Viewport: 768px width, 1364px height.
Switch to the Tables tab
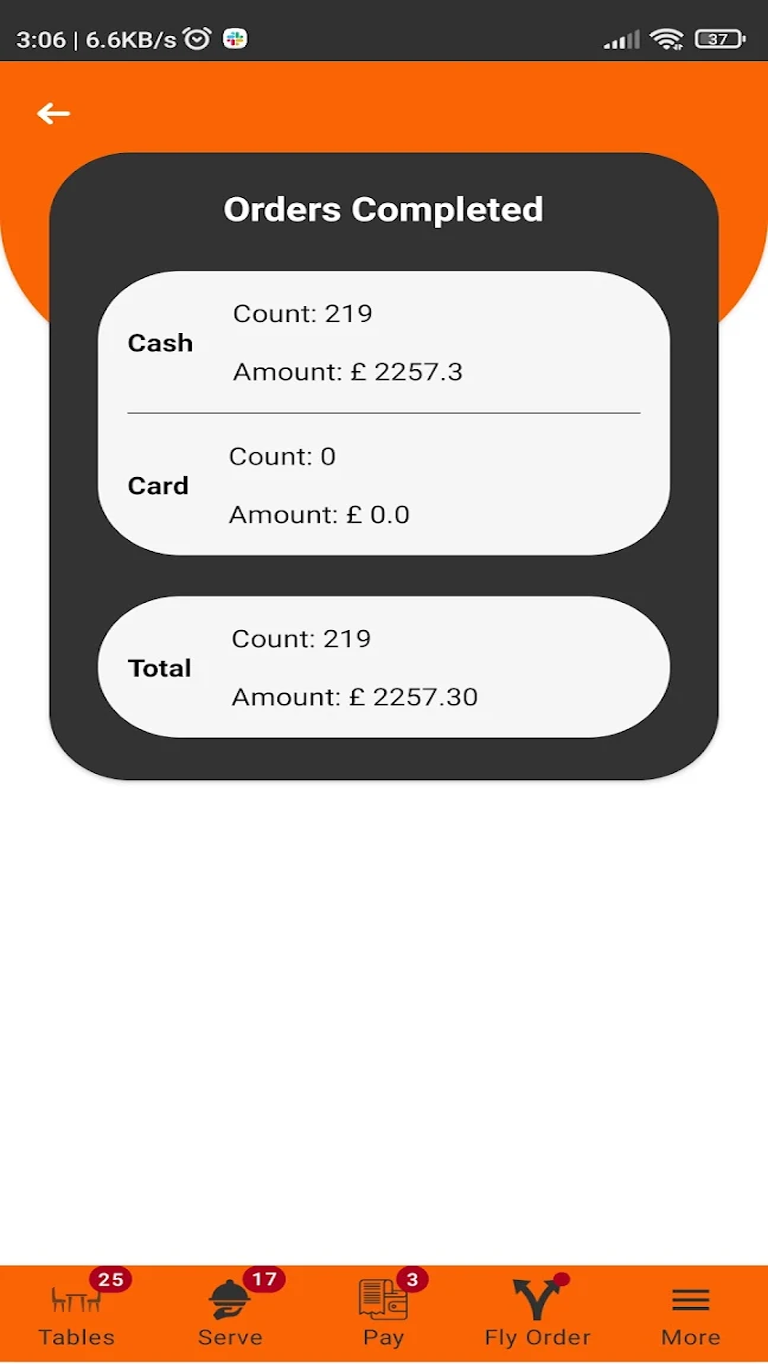[x=77, y=1313]
